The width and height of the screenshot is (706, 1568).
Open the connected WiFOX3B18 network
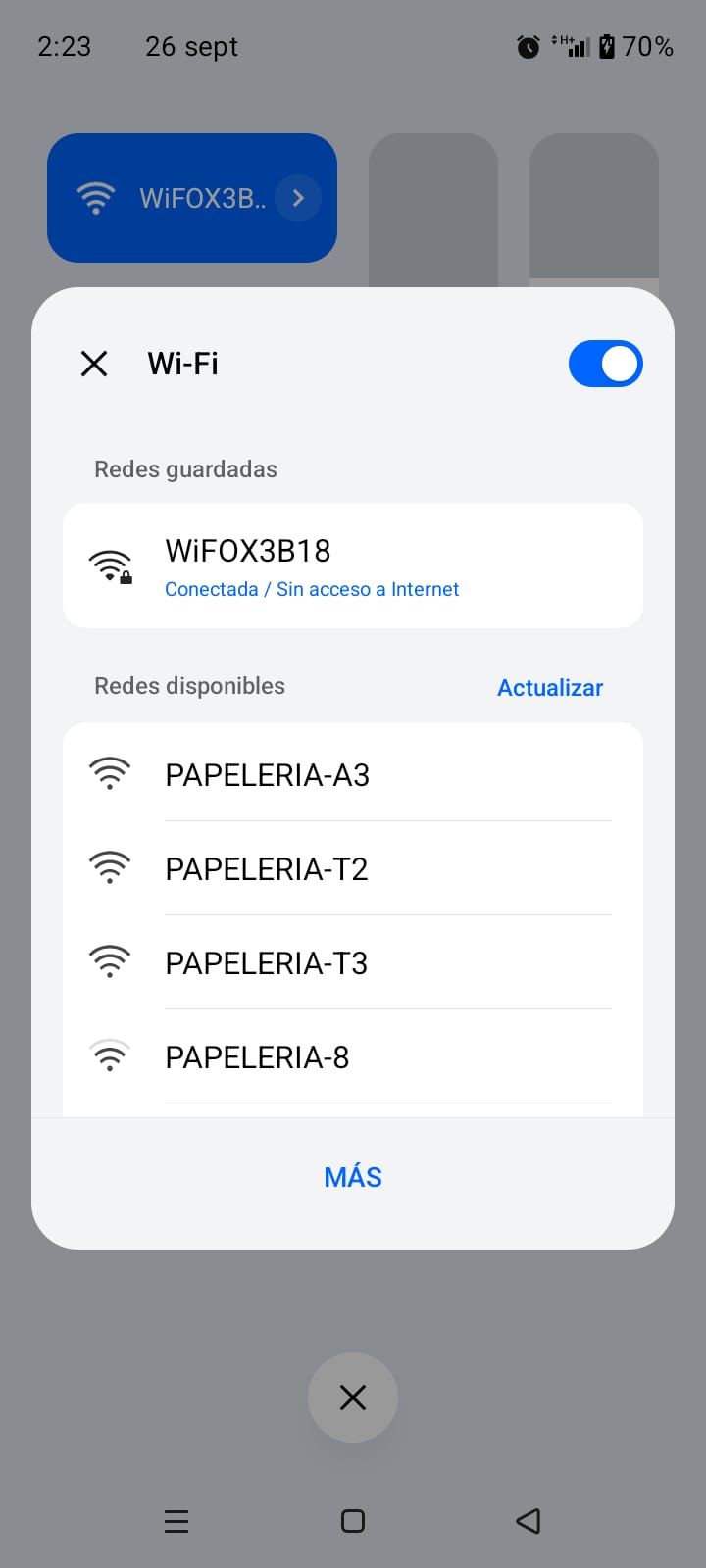(353, 565)
